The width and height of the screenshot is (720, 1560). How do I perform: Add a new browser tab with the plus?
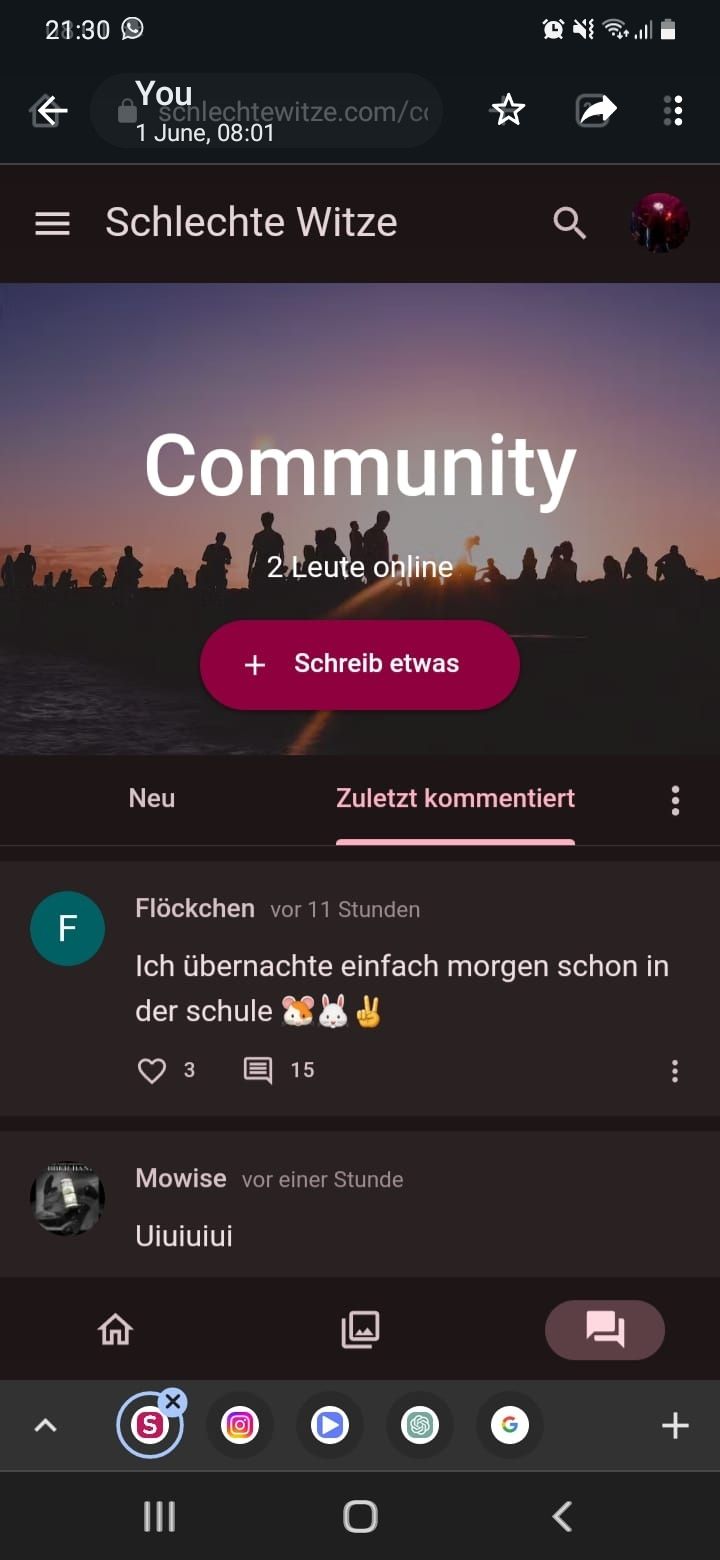point(676,1426)
